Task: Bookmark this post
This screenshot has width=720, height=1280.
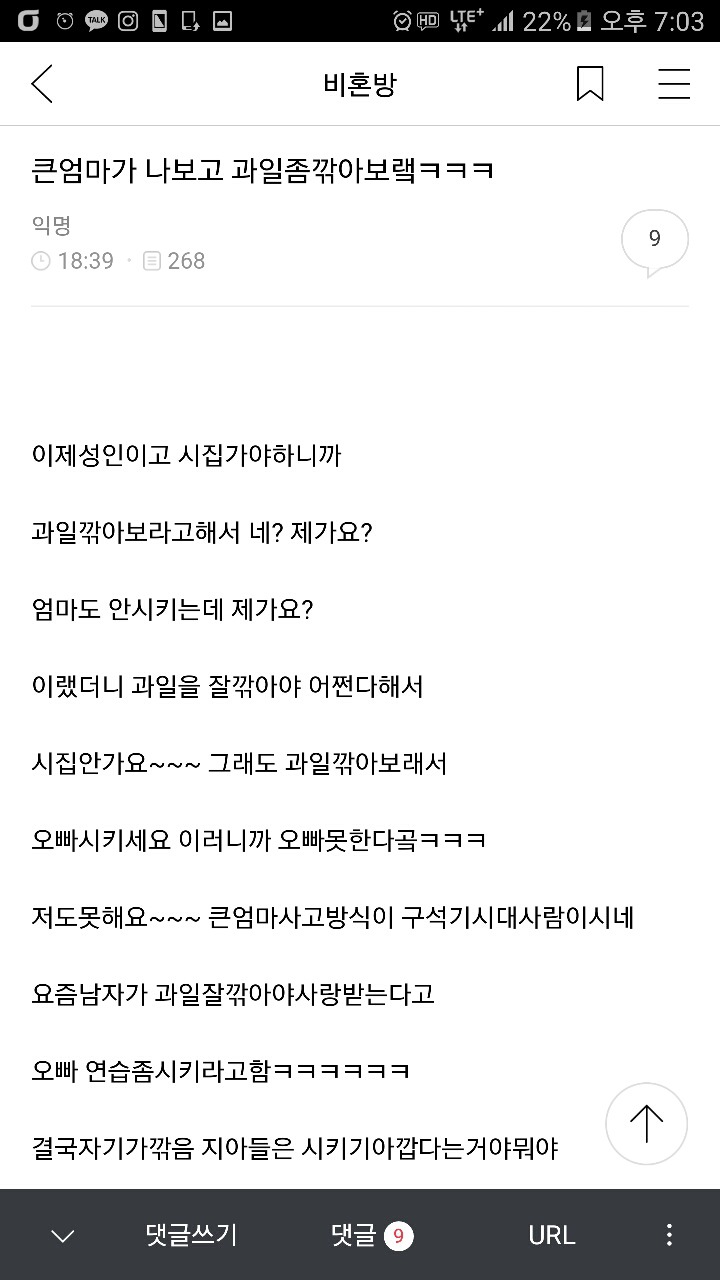Action: coord(590,85)
